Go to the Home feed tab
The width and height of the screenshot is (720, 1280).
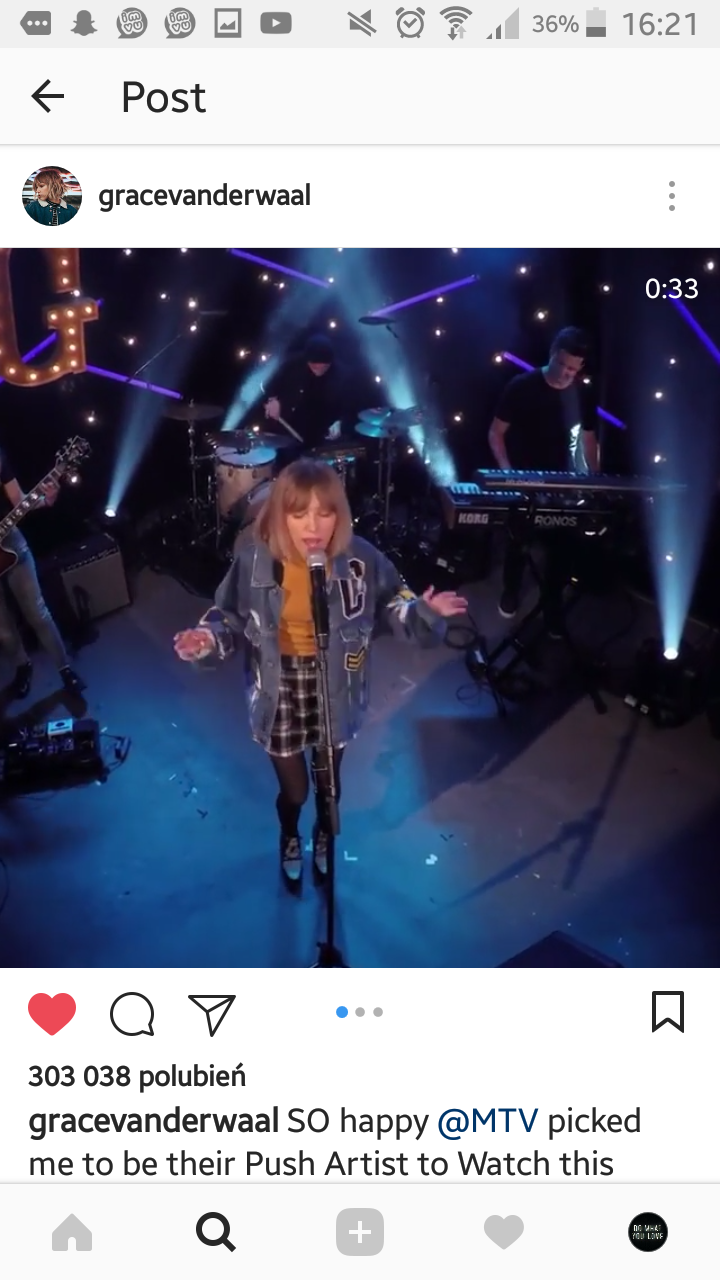pos(72,1233)
